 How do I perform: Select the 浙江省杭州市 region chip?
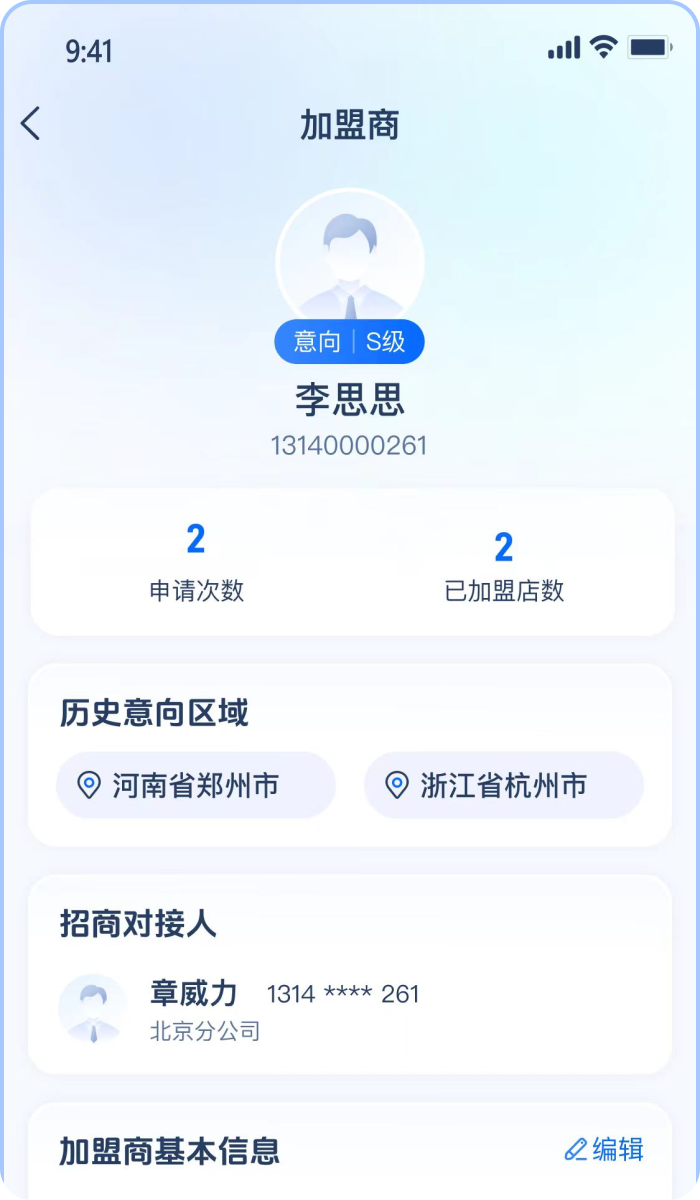coord(503,786)
